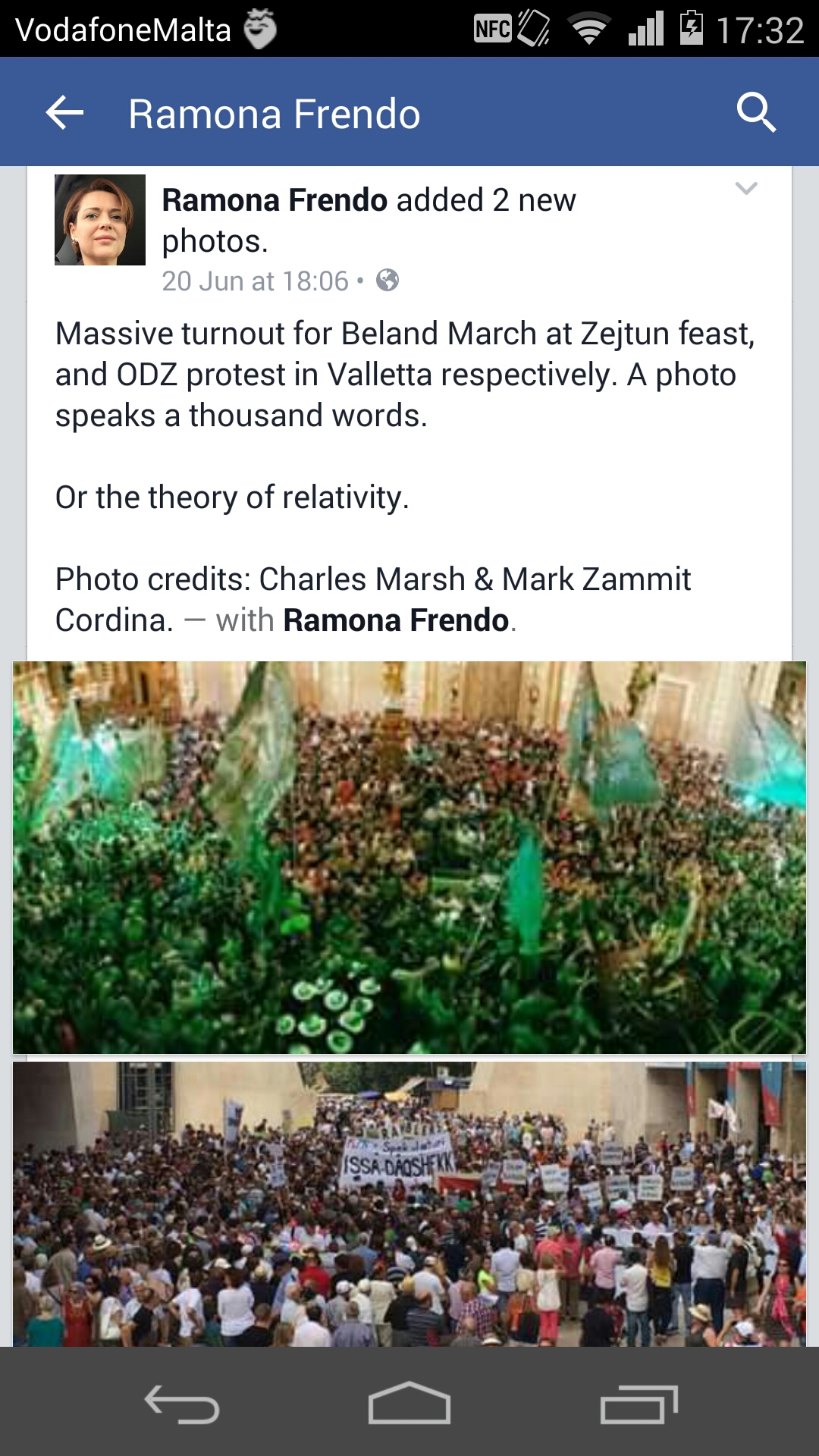View the green flags crowd photo
The width and height of the screenshot is (819, 1456).
409,857
